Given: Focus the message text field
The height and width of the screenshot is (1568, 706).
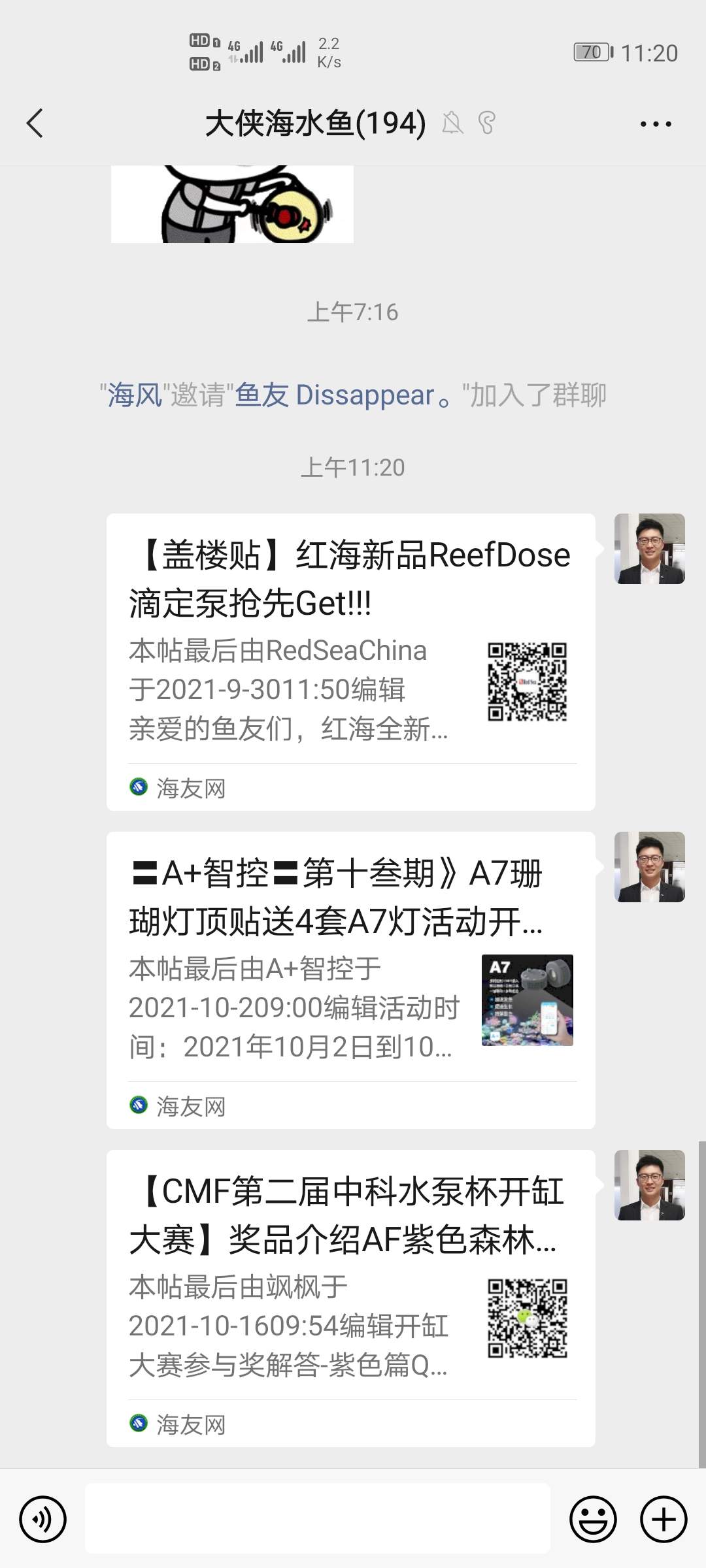Looking at the screenshot, I should (318, 1519).
